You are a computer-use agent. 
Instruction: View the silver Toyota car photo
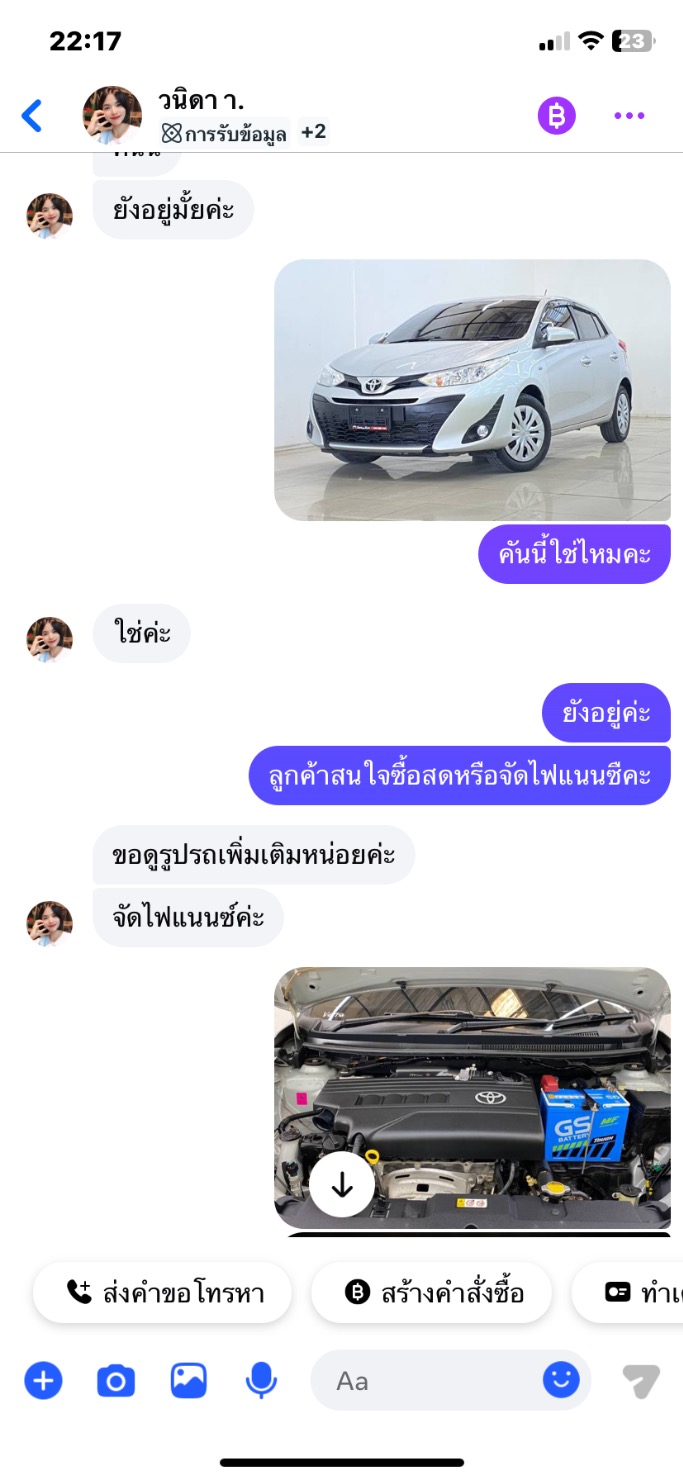tap(472, 390)
